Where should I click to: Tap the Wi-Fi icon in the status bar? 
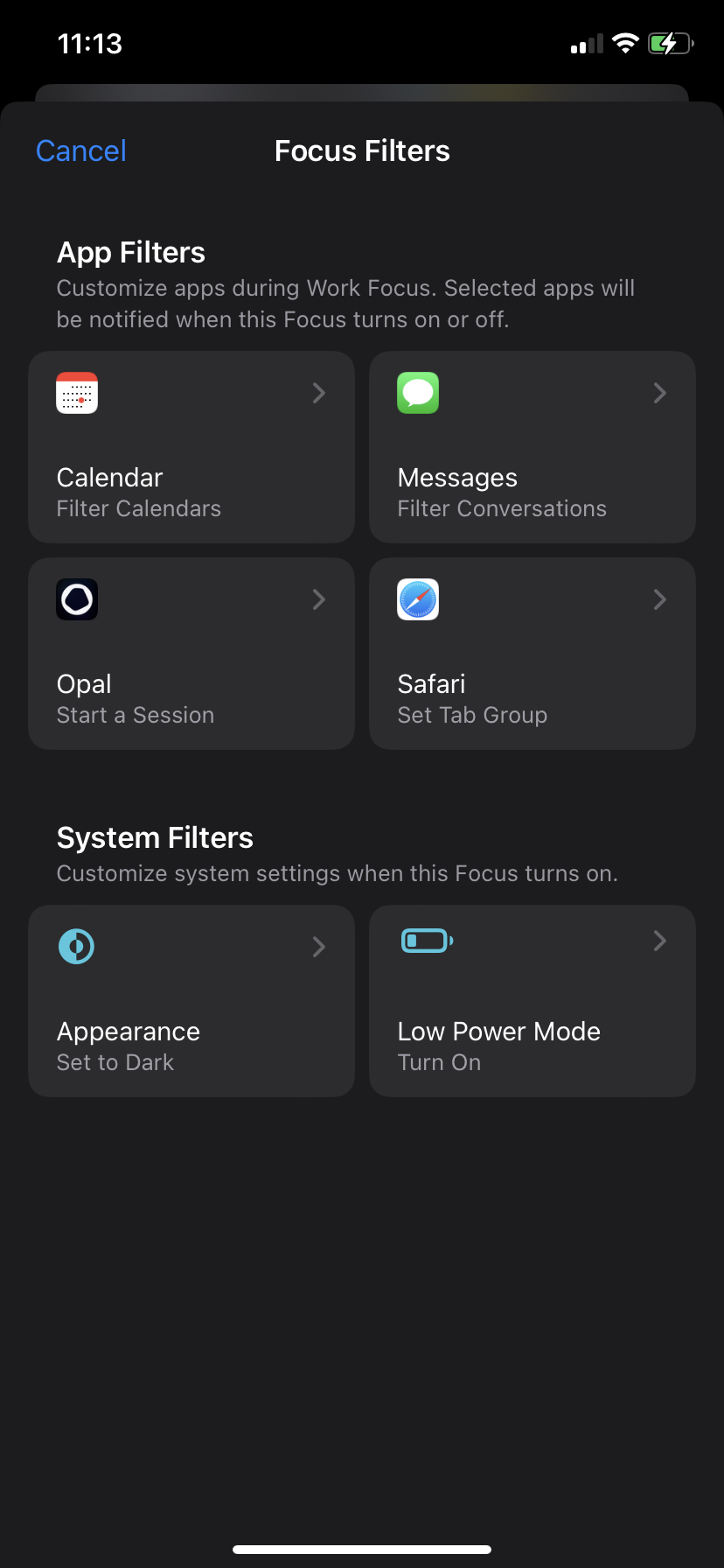(626, 42)
